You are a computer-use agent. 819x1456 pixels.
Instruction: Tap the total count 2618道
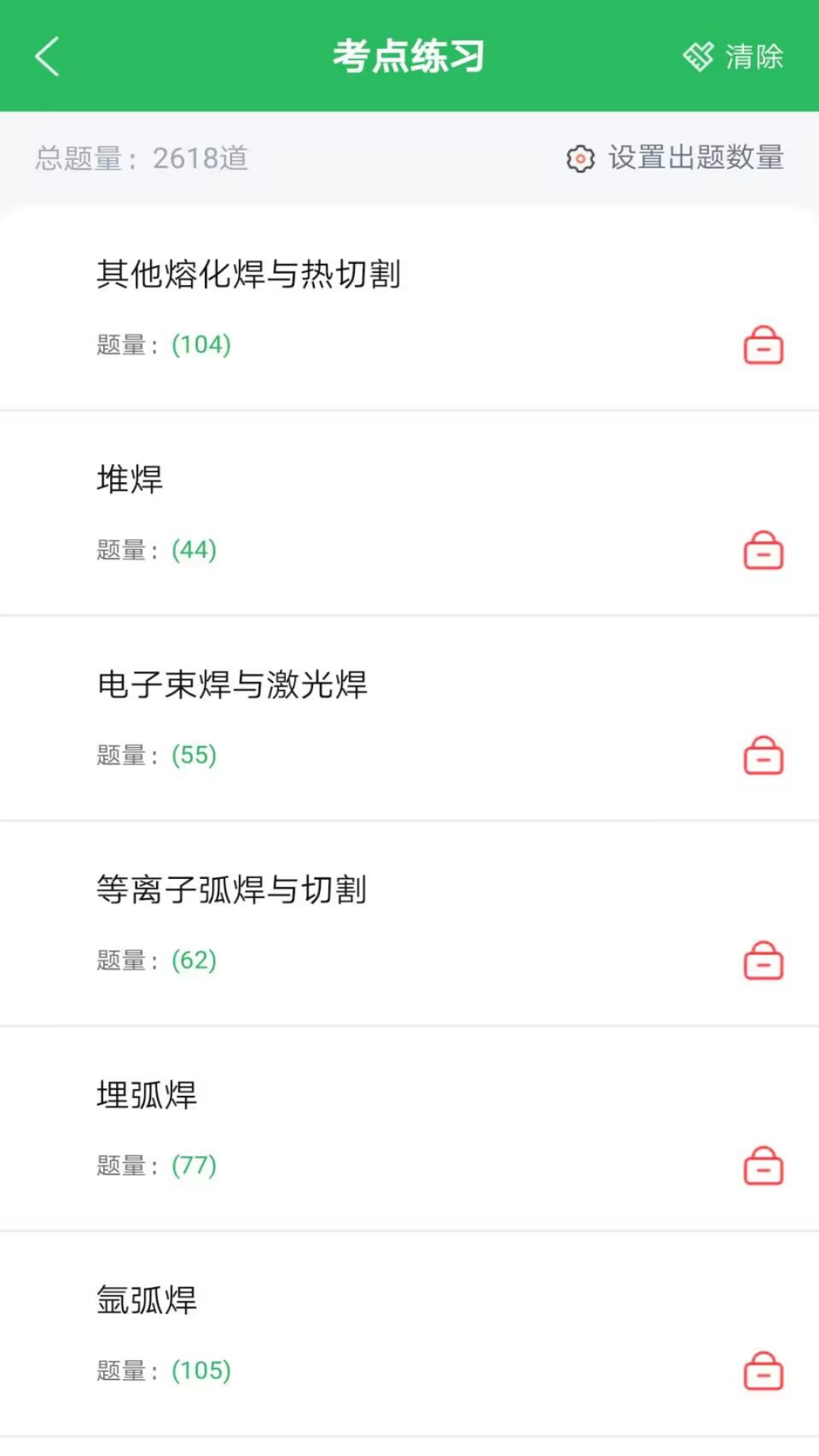[200, 158]
